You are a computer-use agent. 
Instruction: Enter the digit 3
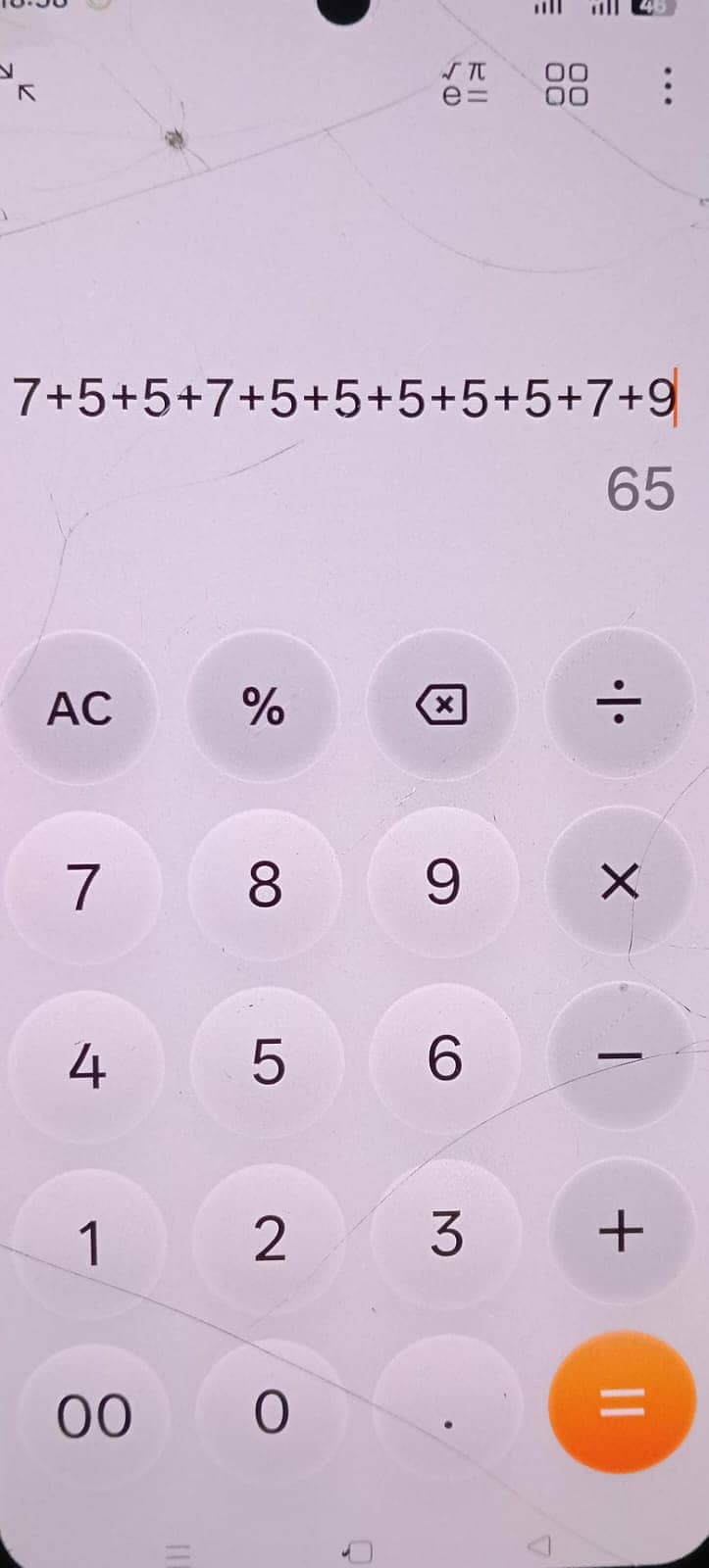(446, 1235)
